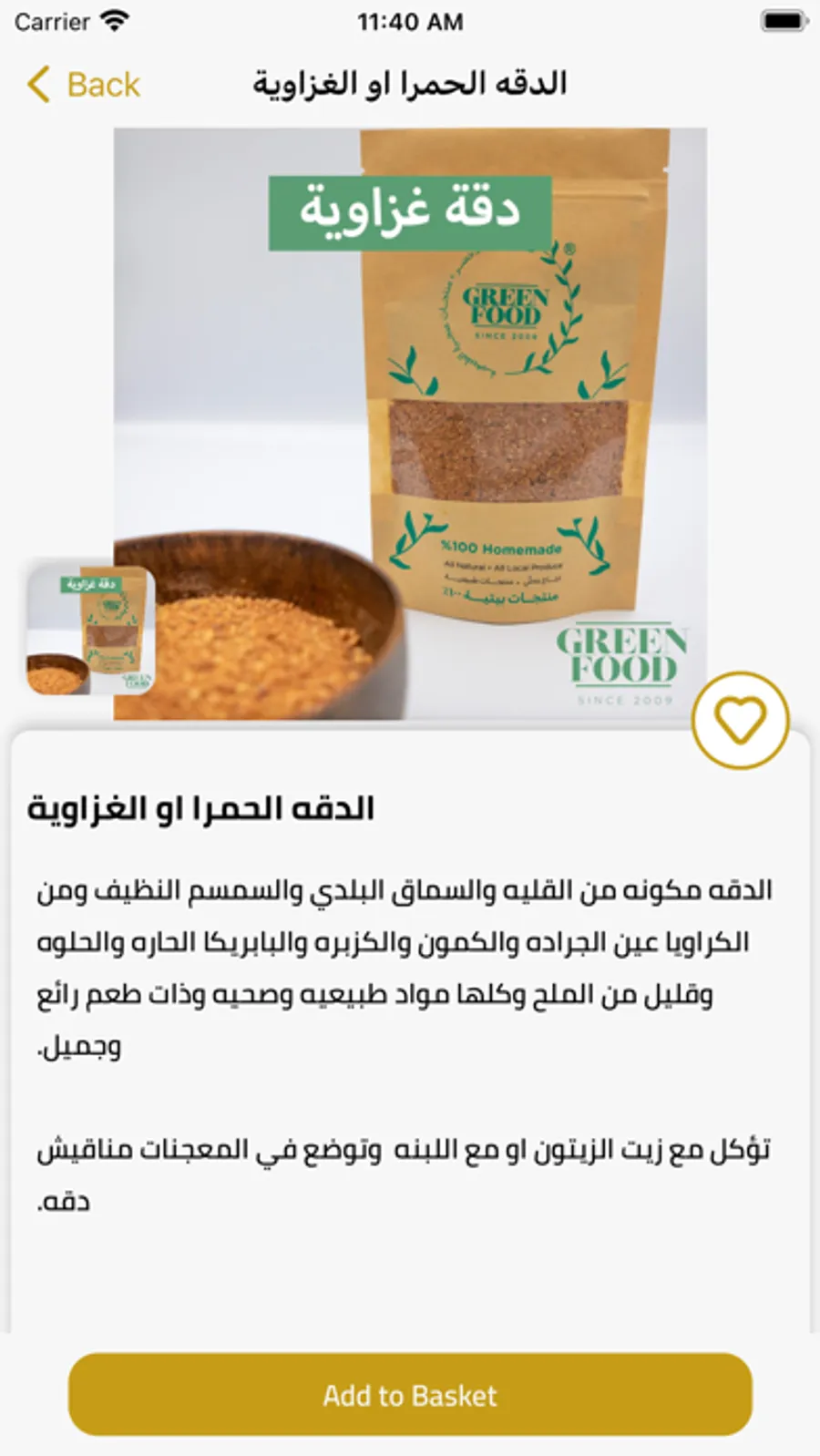Tap Add to Basket
This screenshot has height=1456, width=820.
410,1395
